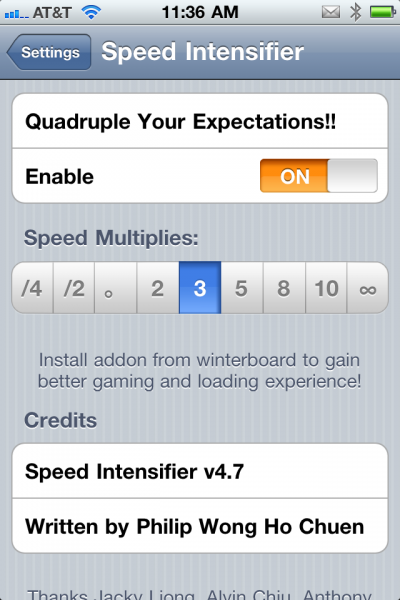Screen dimensions: 400x600
Task: Turn off the Enable switch
Action: (318, 176)
